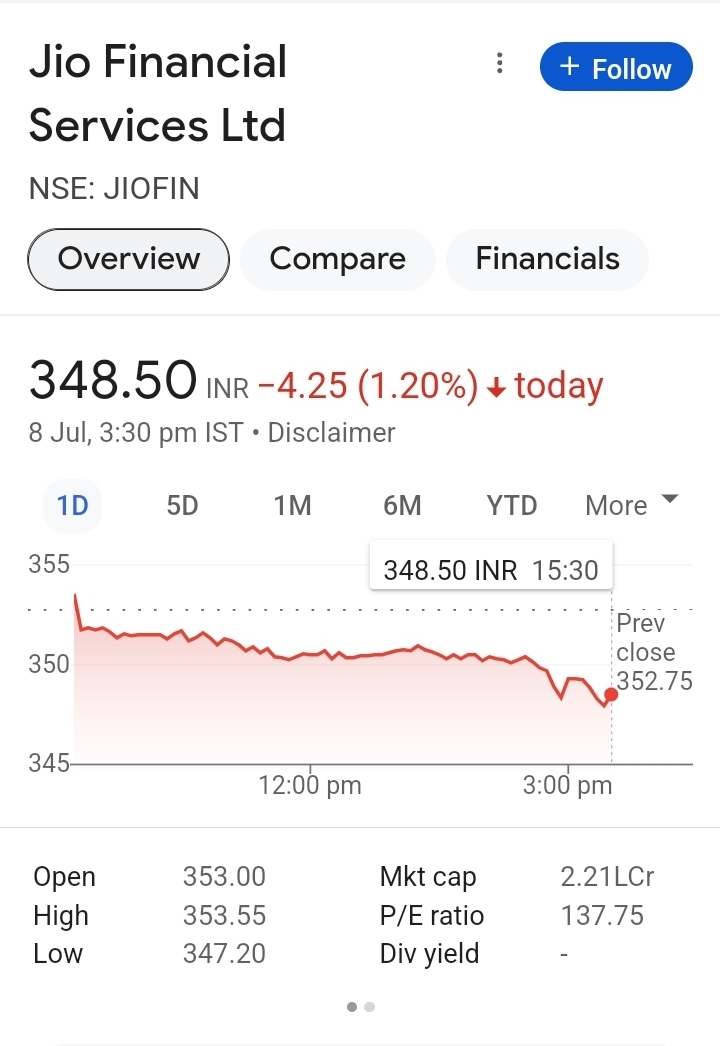The height and width of the screenshot is (1046, 720).
Task: Open the three-dot overflow menu
Action: pos(499,65)
